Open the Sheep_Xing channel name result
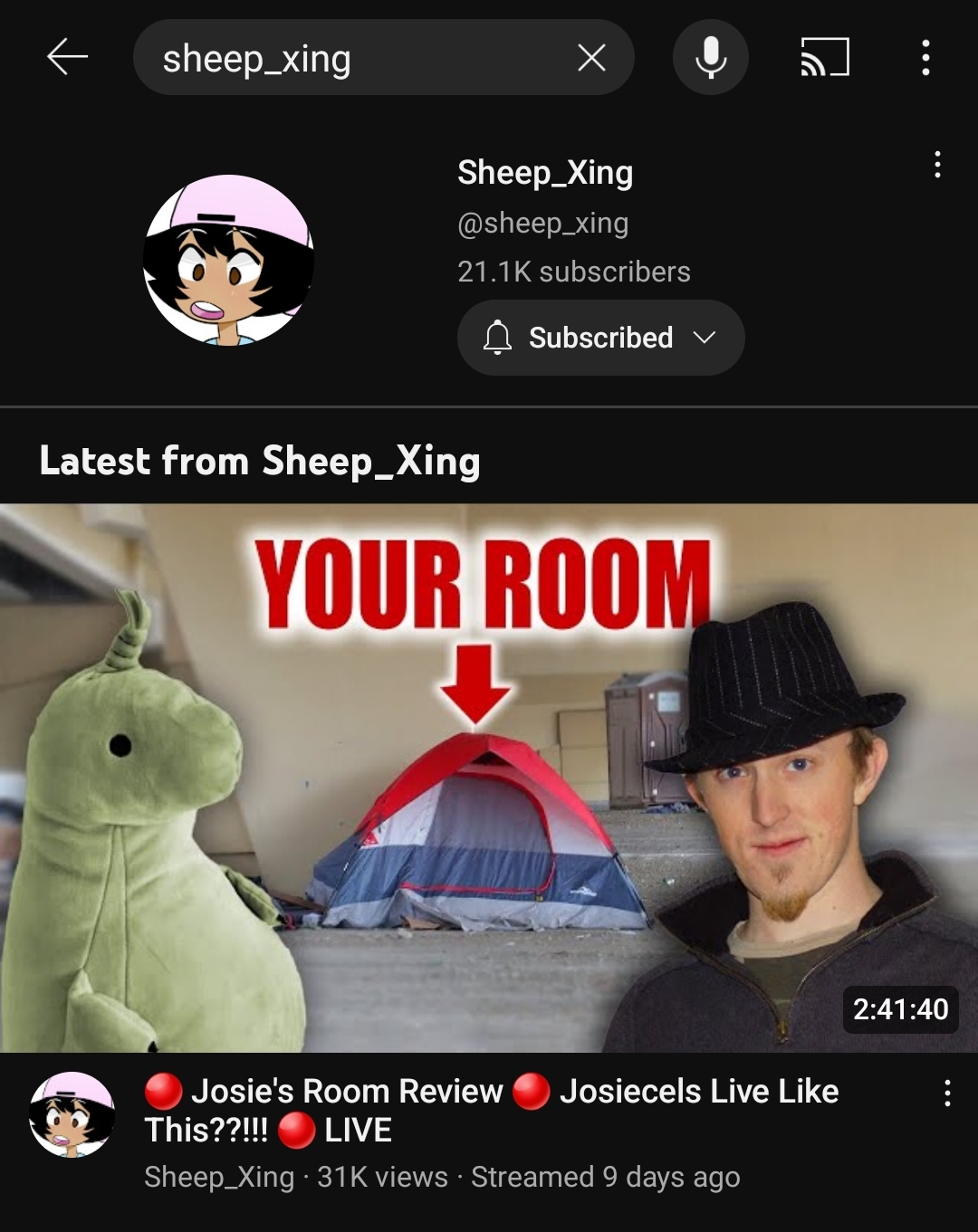 [x=544, y=172]
